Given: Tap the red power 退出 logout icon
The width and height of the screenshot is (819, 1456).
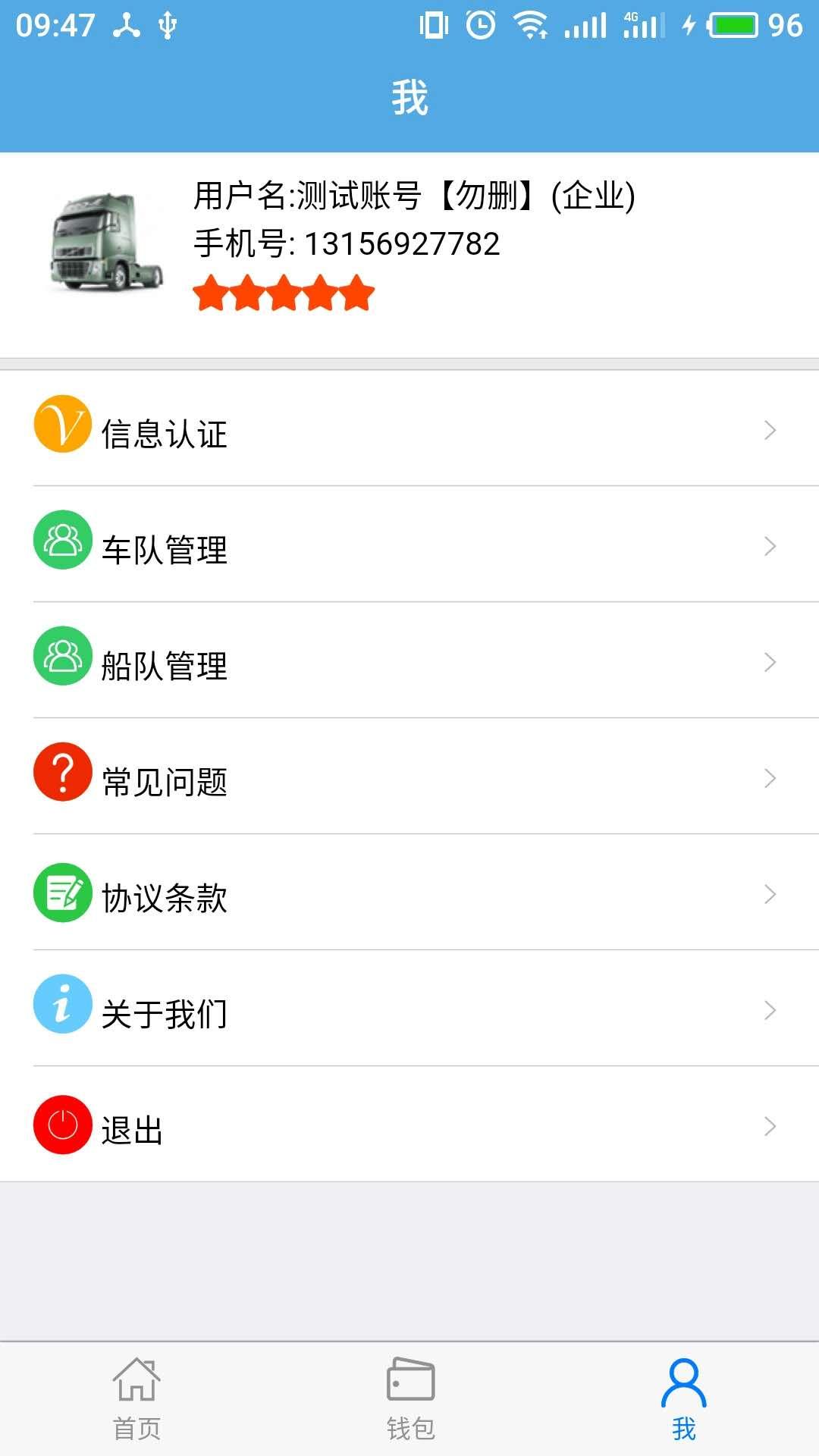Looking at the screenshot, I should pyautogui.click(x=62, y=1128).
